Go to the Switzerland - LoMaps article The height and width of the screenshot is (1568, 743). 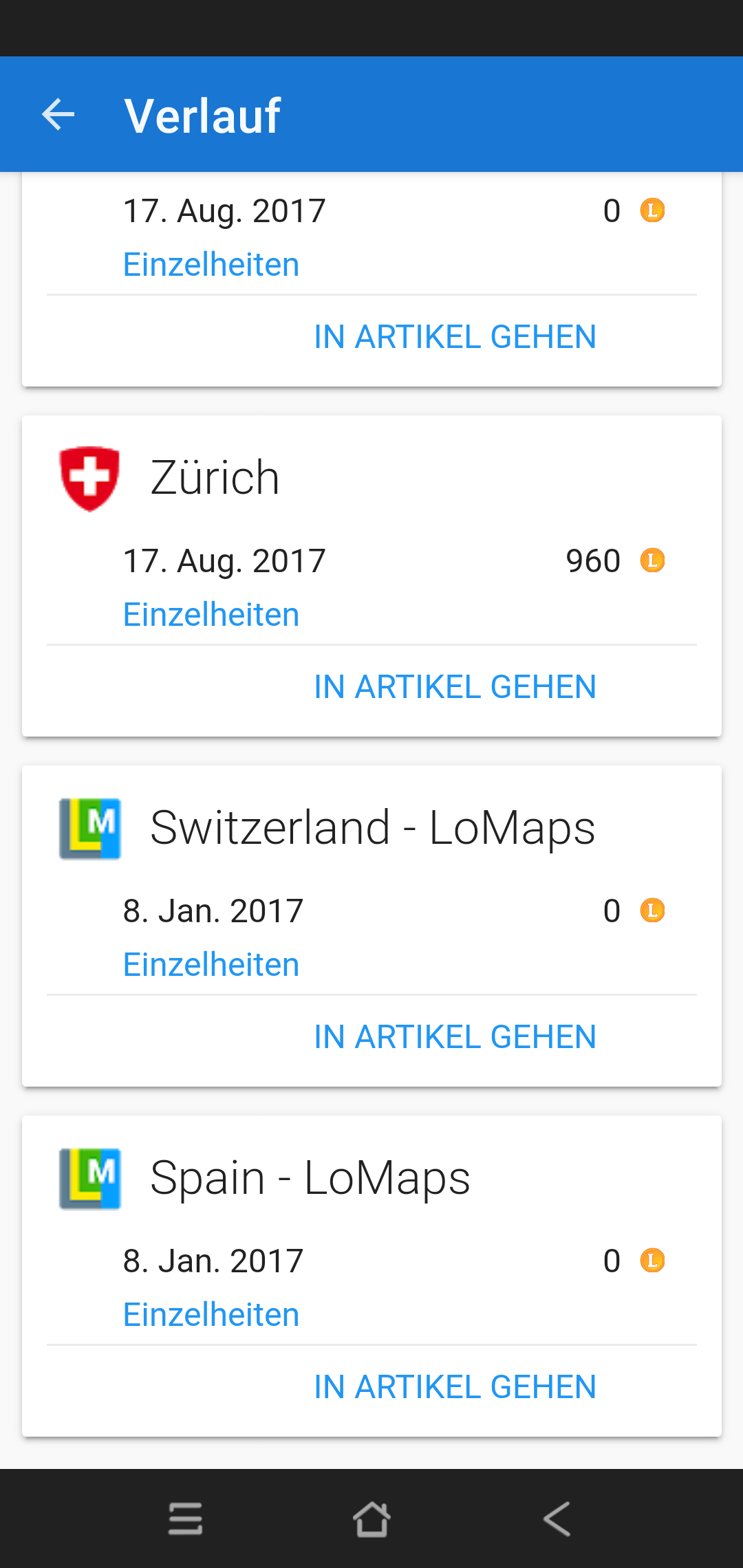(x=455, y=1037)
